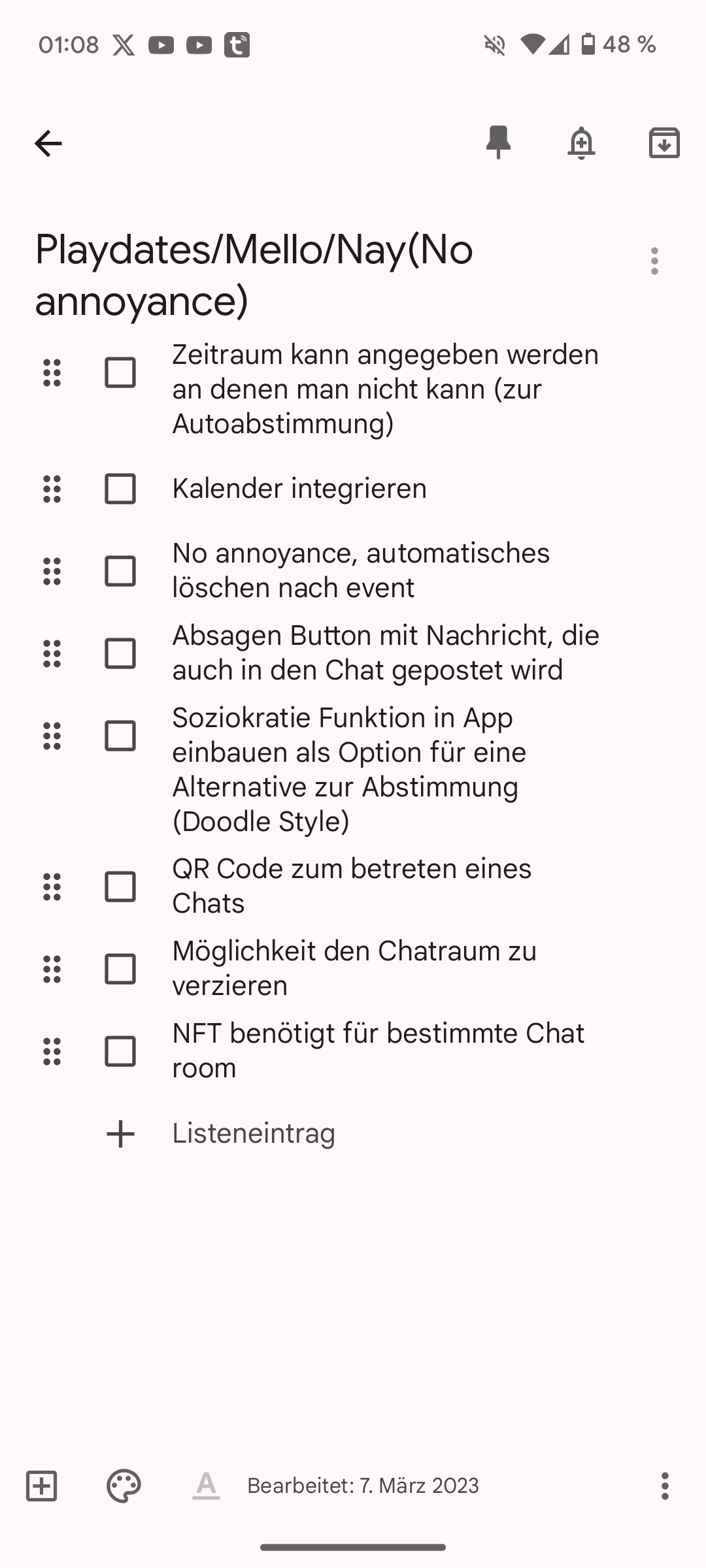The image size is (706, 1568).
Task: Check the 'NFT benötigt für bestimmte Chat room' box
Action: (120, 1051)
